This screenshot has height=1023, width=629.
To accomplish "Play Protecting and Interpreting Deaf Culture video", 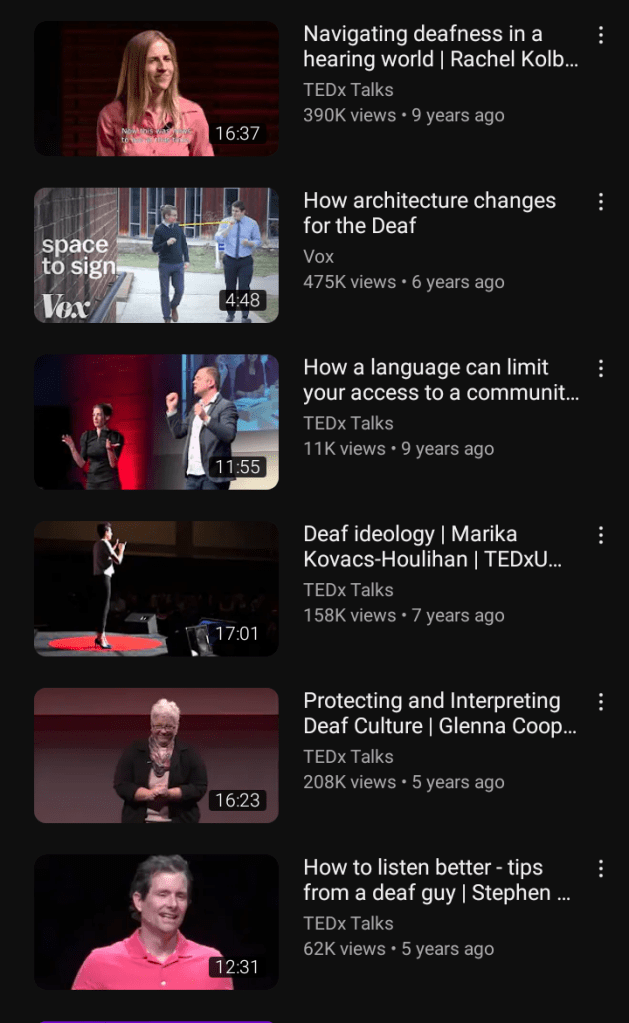I will click(x=156, y=755).
